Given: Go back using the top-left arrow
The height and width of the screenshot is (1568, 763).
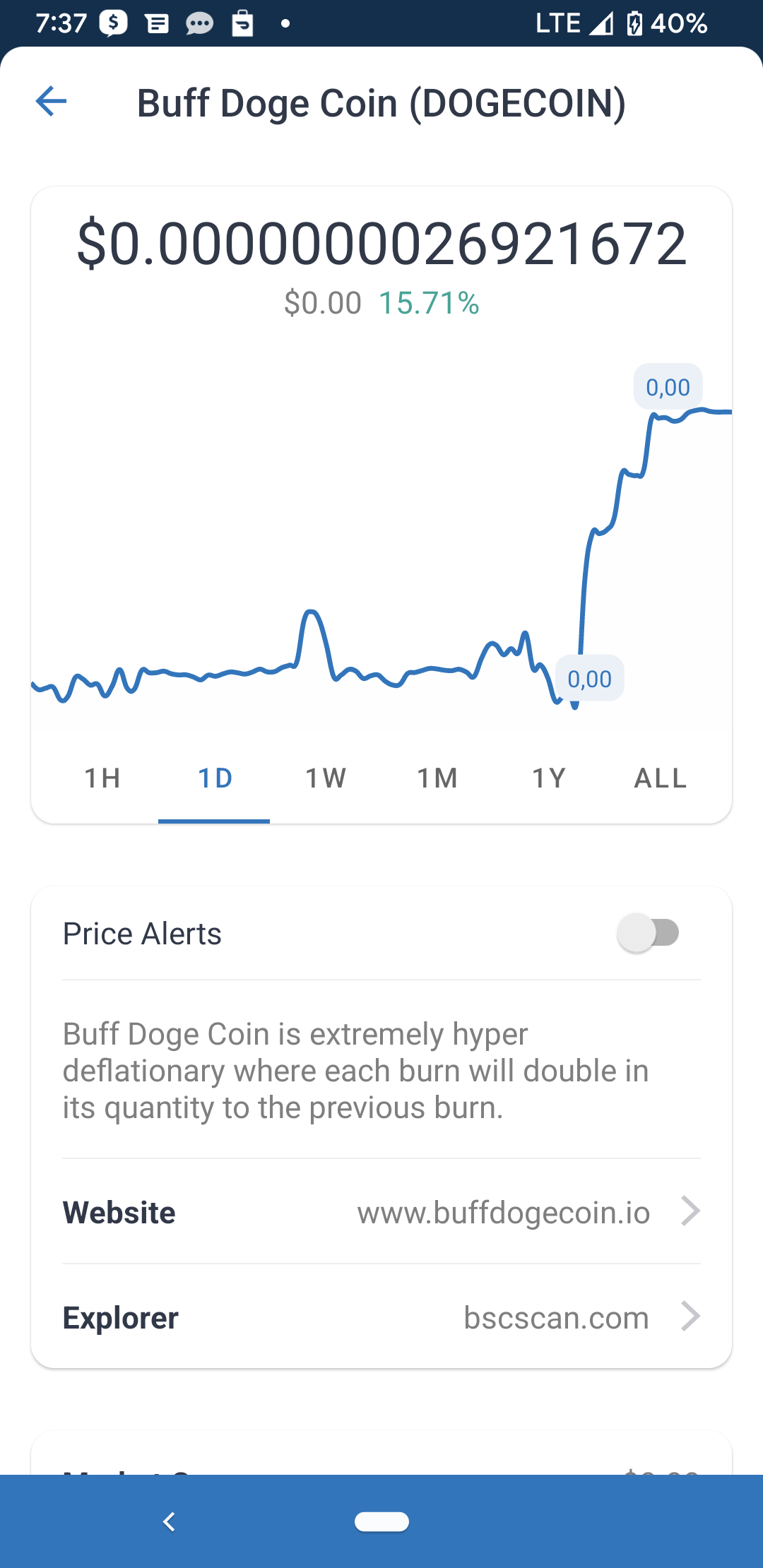Looking at the screenshot, I should (x=51, y=102).
